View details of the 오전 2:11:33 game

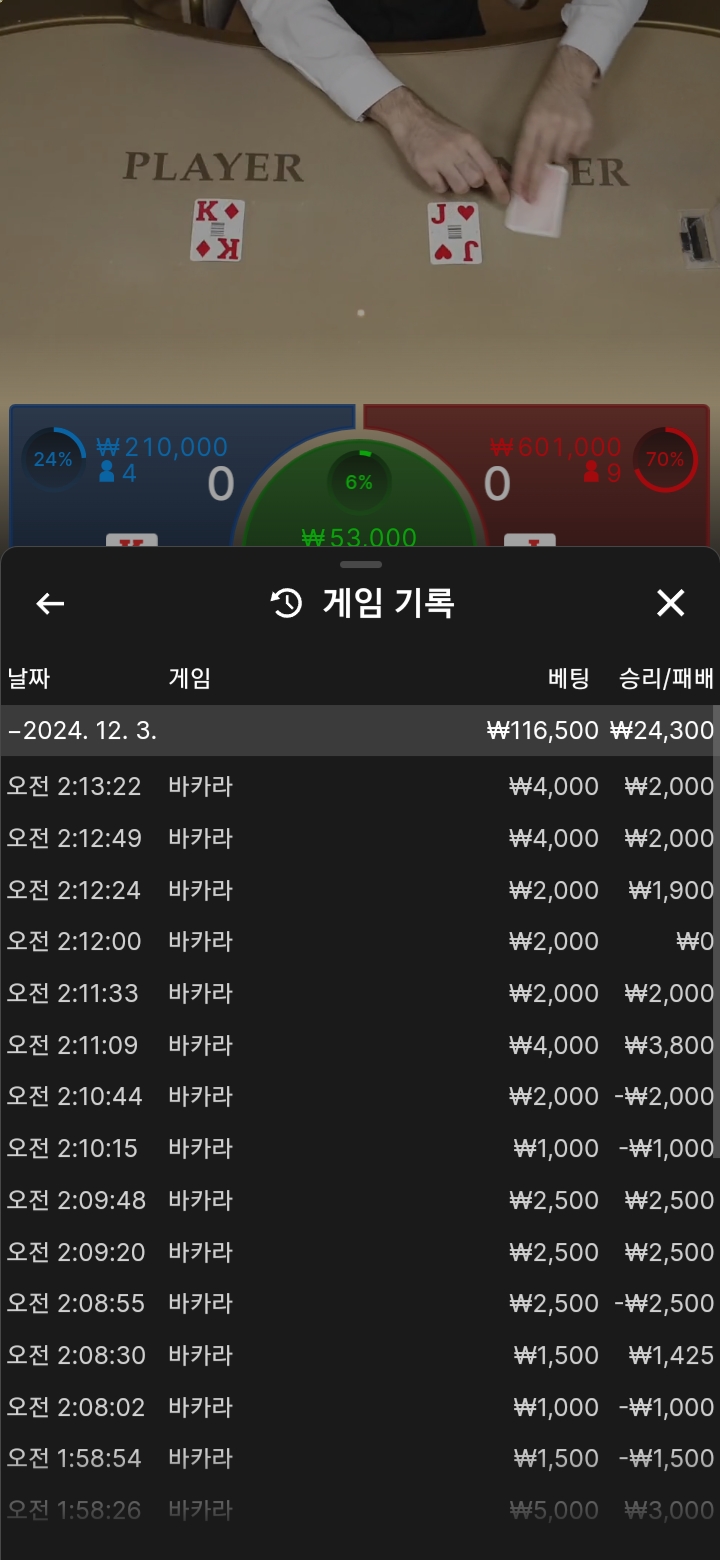pyautogui.click(x=360, y=993)
